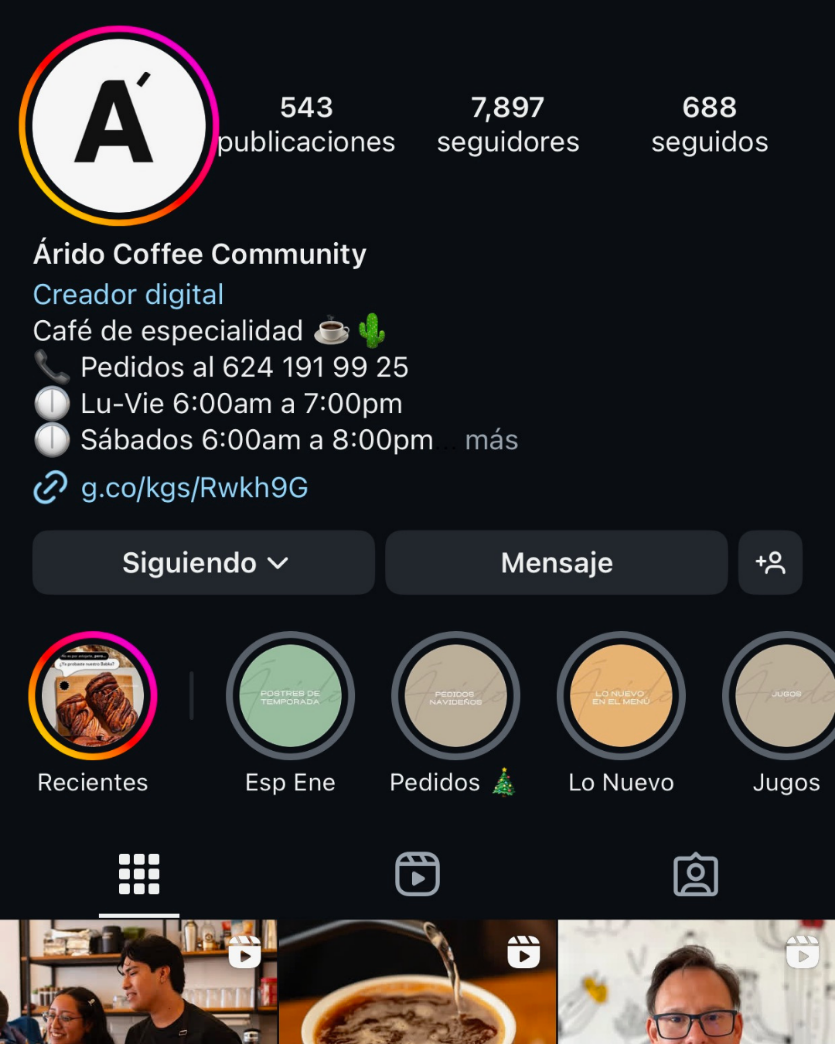The image size is (835, 1044).
Task: Open the Pedidos highlight
Action: [x=455, y=697]
